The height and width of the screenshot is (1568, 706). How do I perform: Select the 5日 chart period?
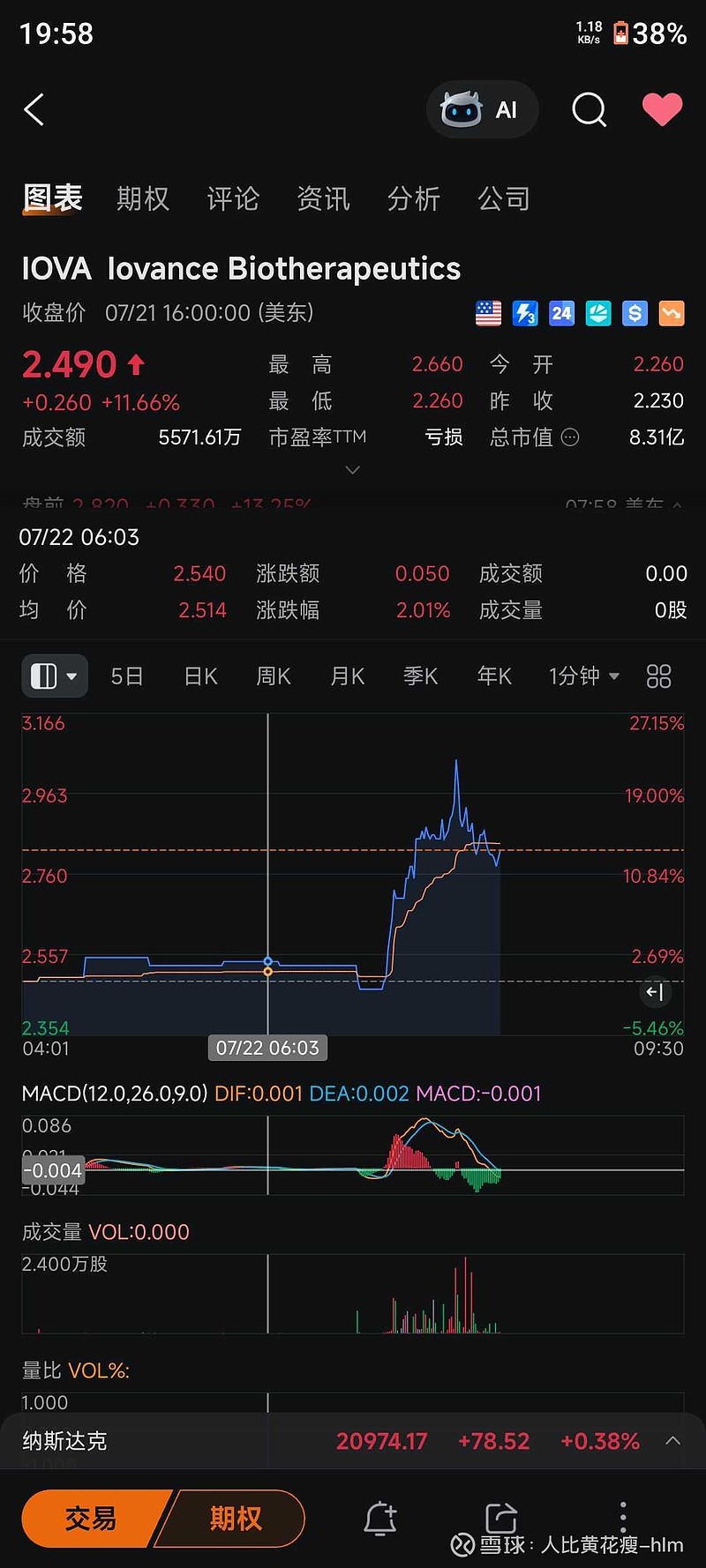[127, 676]
